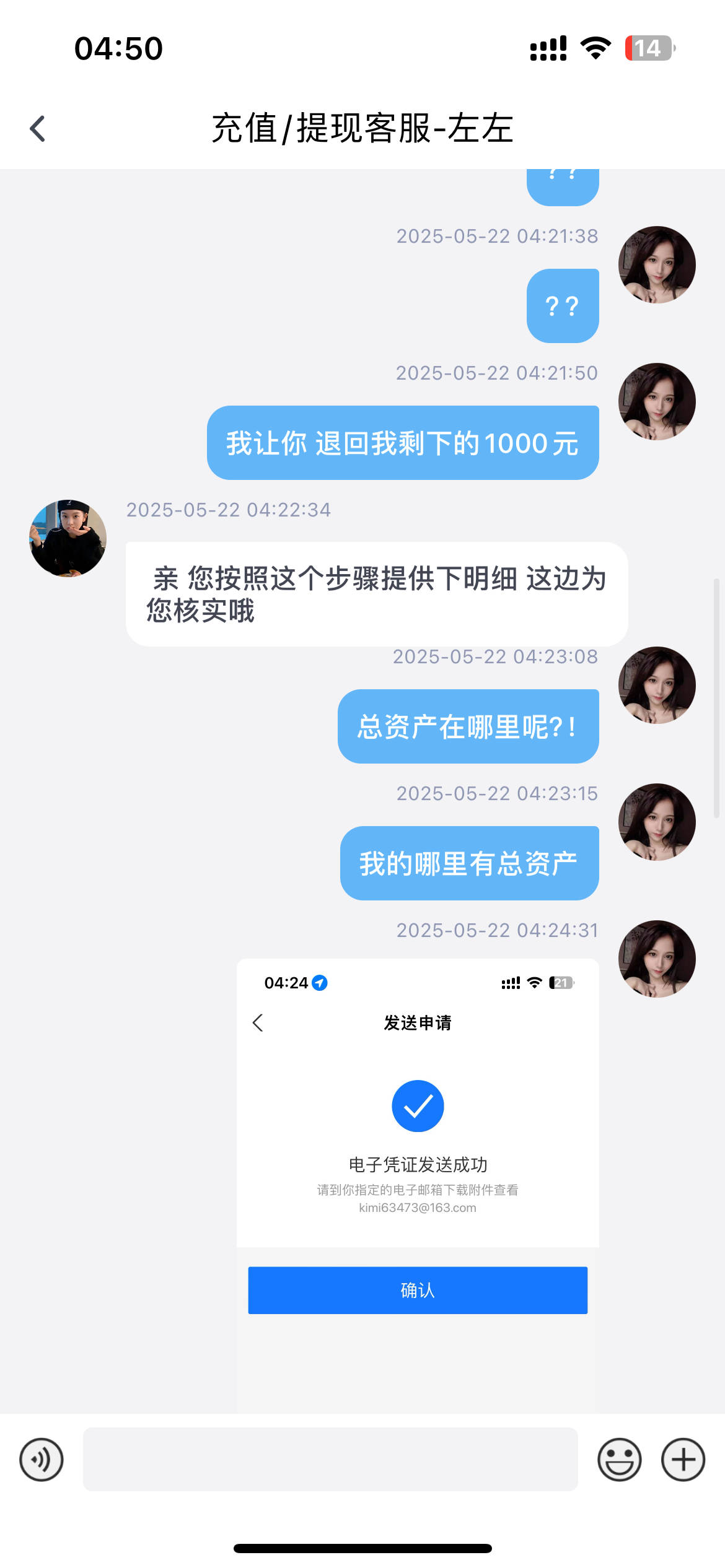Open the plus attachment menu
This screenshot has width=725, height=1568.
[683, 1459]
